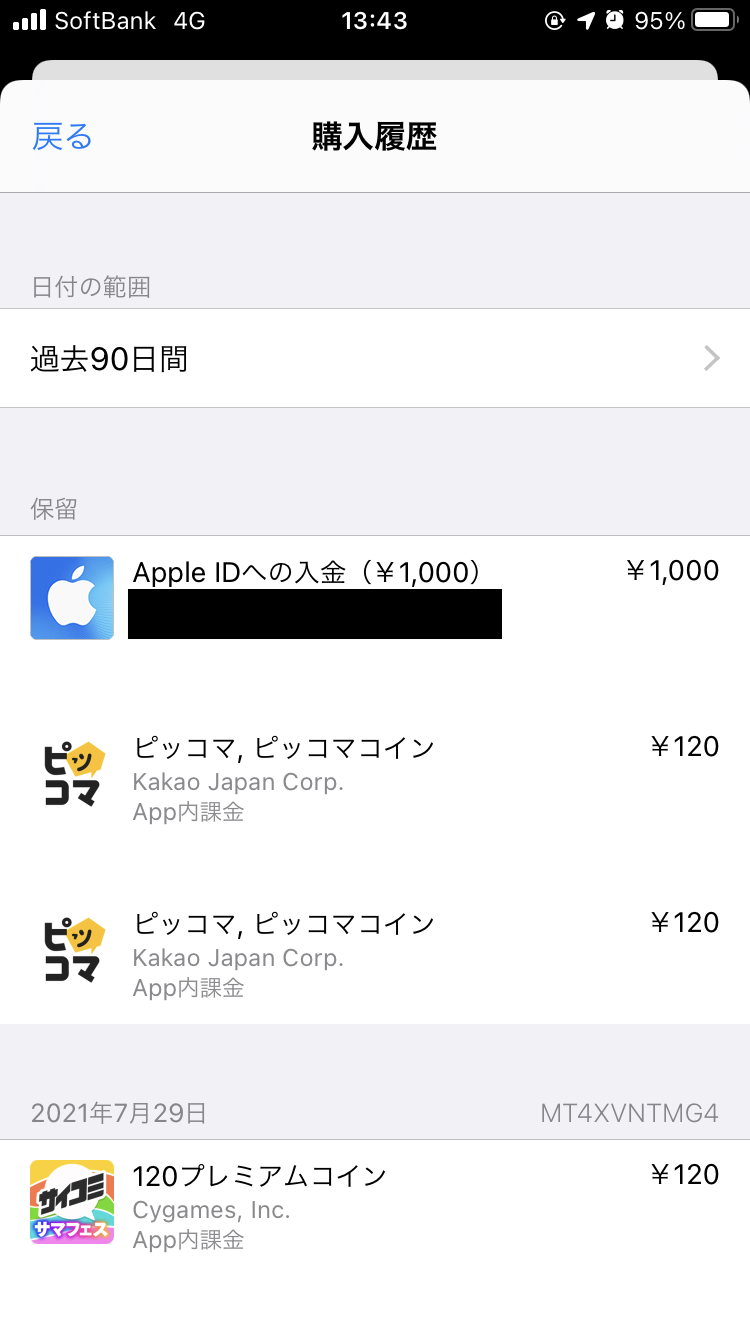View the 120プレミアムコイン purchase details
750x1334 pixels.
tap(375, 1207)
